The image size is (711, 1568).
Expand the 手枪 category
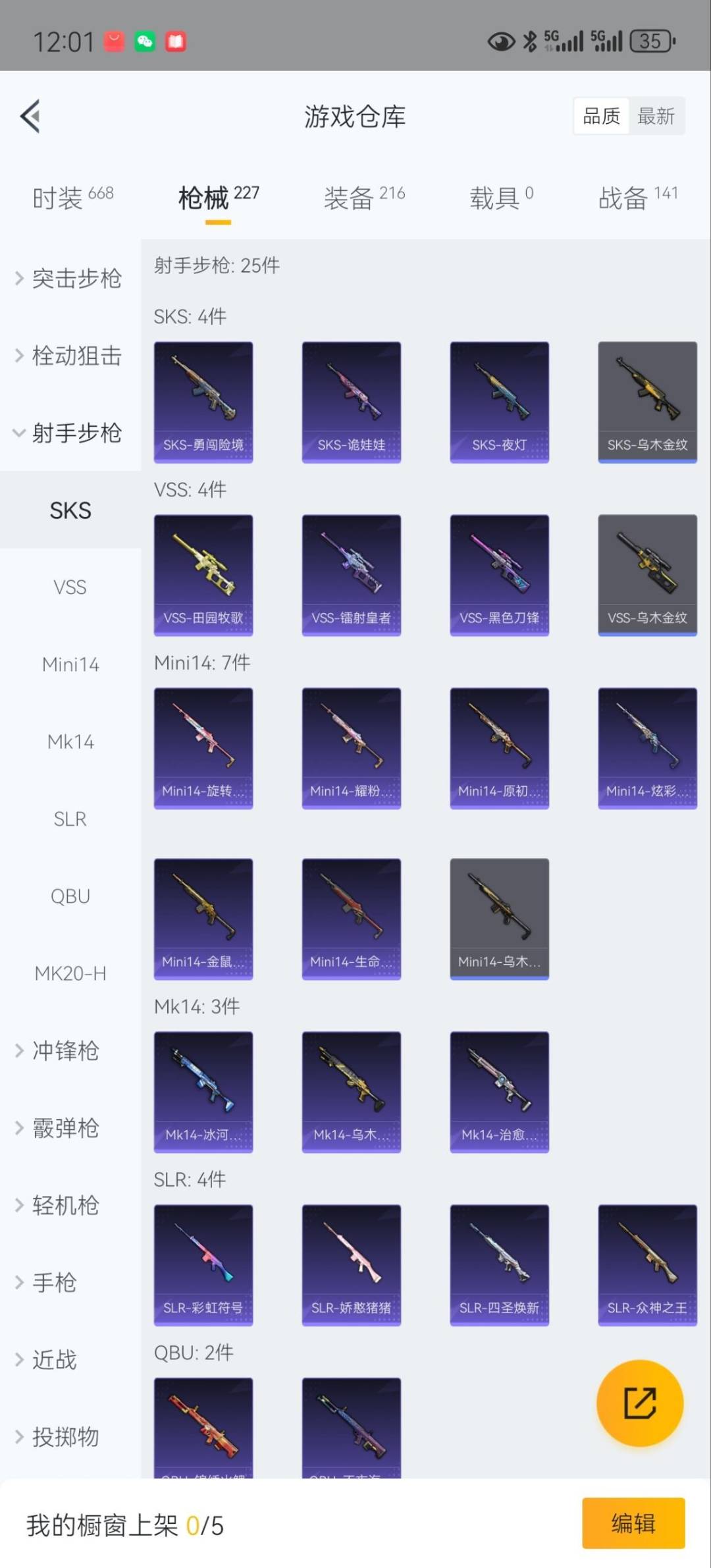[x=55, y=1282]
